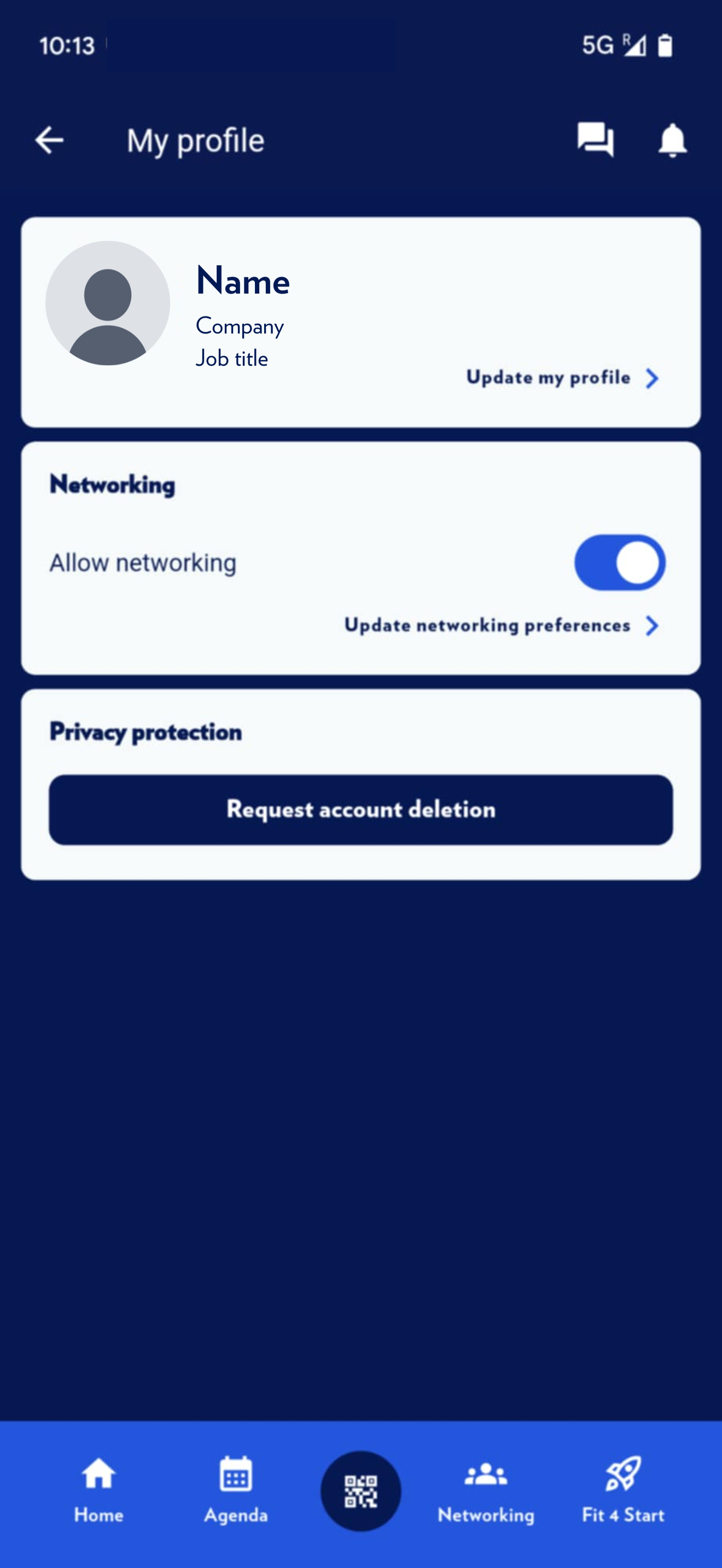The height and width of the screenshot is (1568, 722).
Task: Open the notifications bell
Action: point(672,140)
